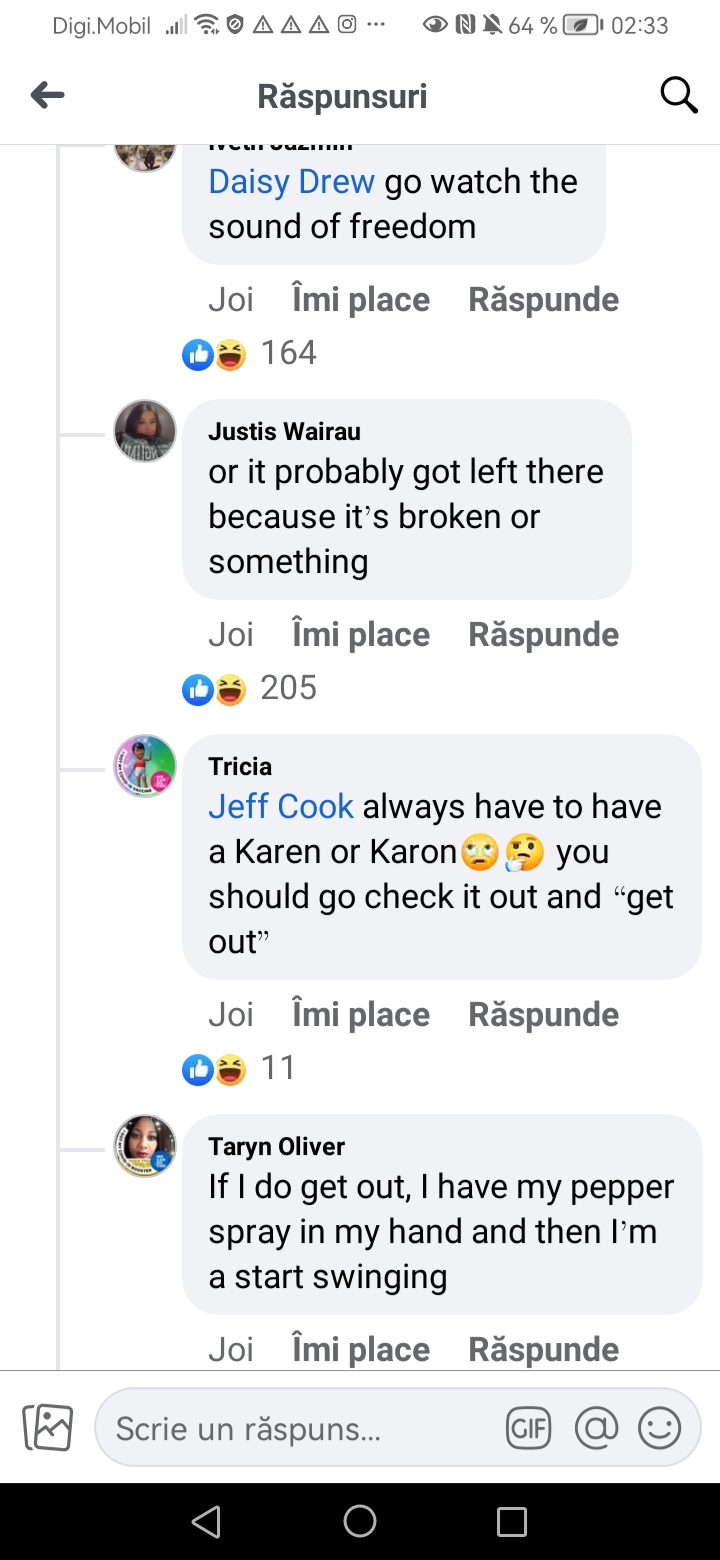Go back using the top arrow
Screen dimensions: 720x1560
tap(47, 96)
